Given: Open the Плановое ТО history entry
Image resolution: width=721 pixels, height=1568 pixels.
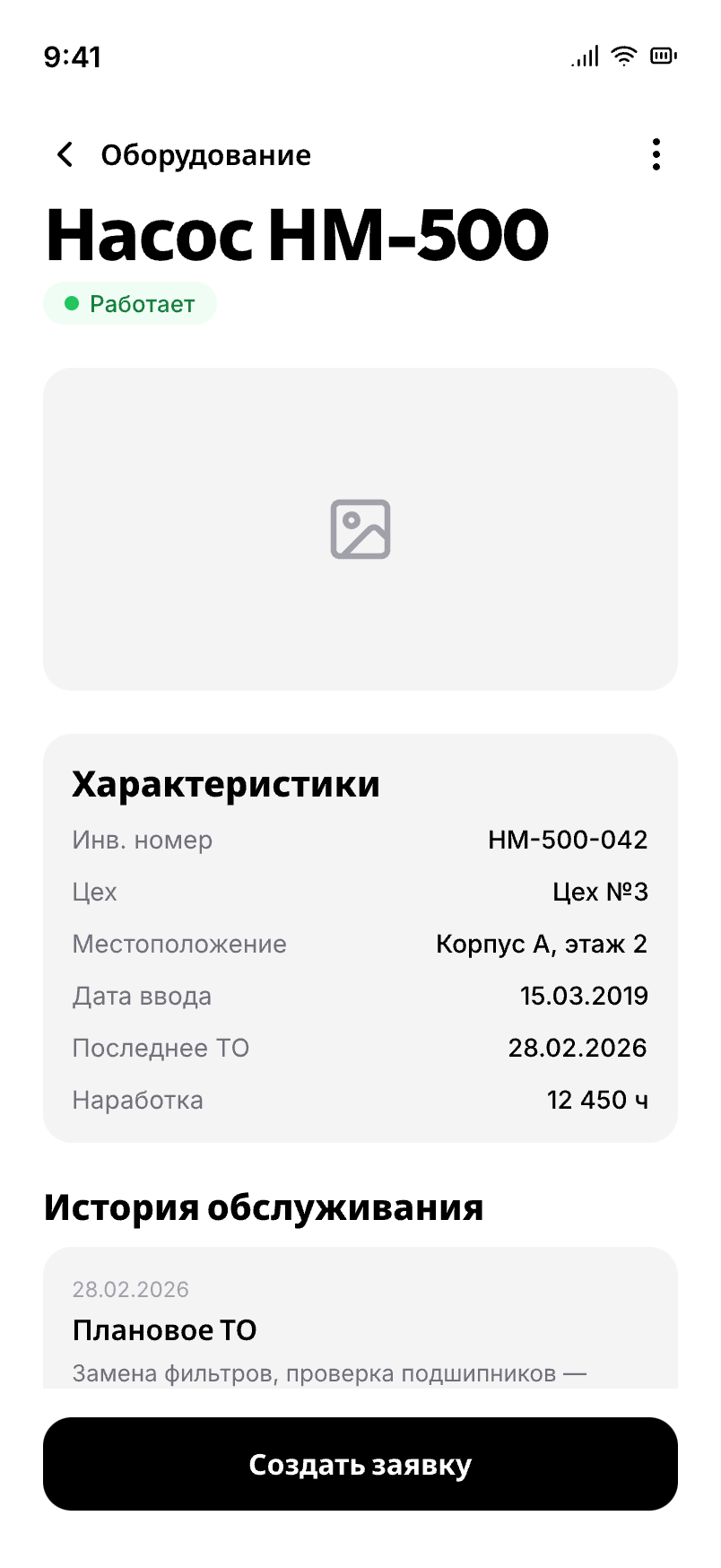Looking at the screenshot, I should click(360, 1330).
